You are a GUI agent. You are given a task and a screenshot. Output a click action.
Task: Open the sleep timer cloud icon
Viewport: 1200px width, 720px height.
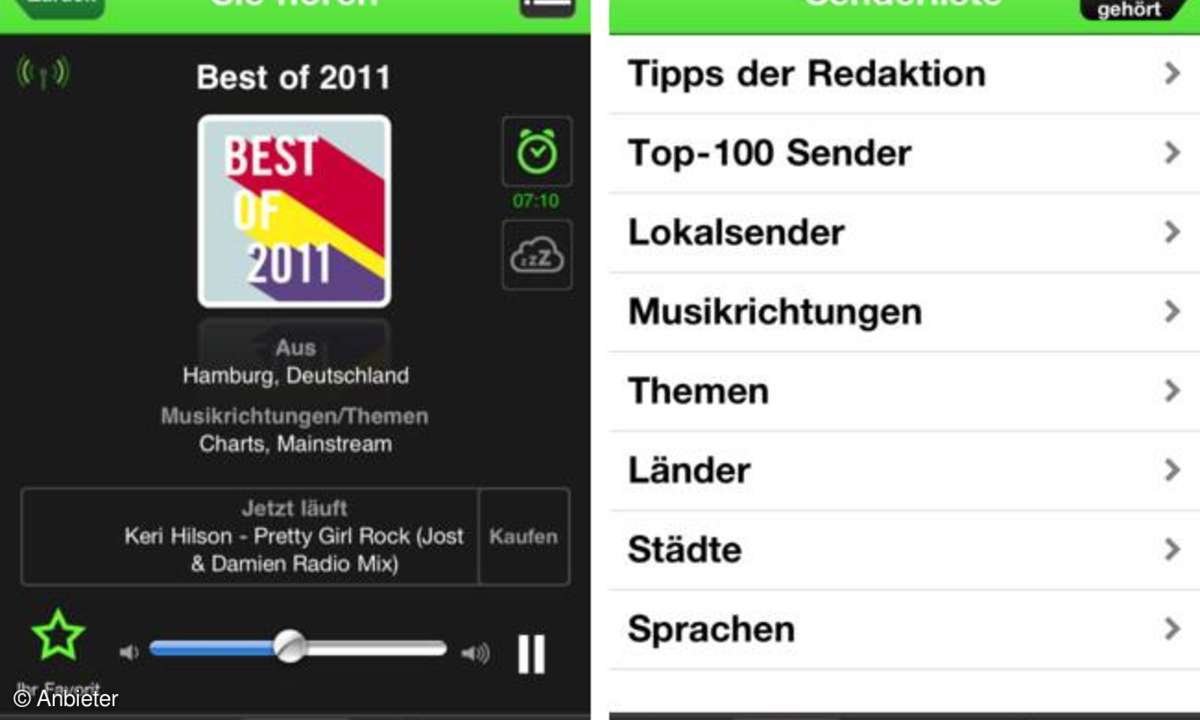(537, 256)
